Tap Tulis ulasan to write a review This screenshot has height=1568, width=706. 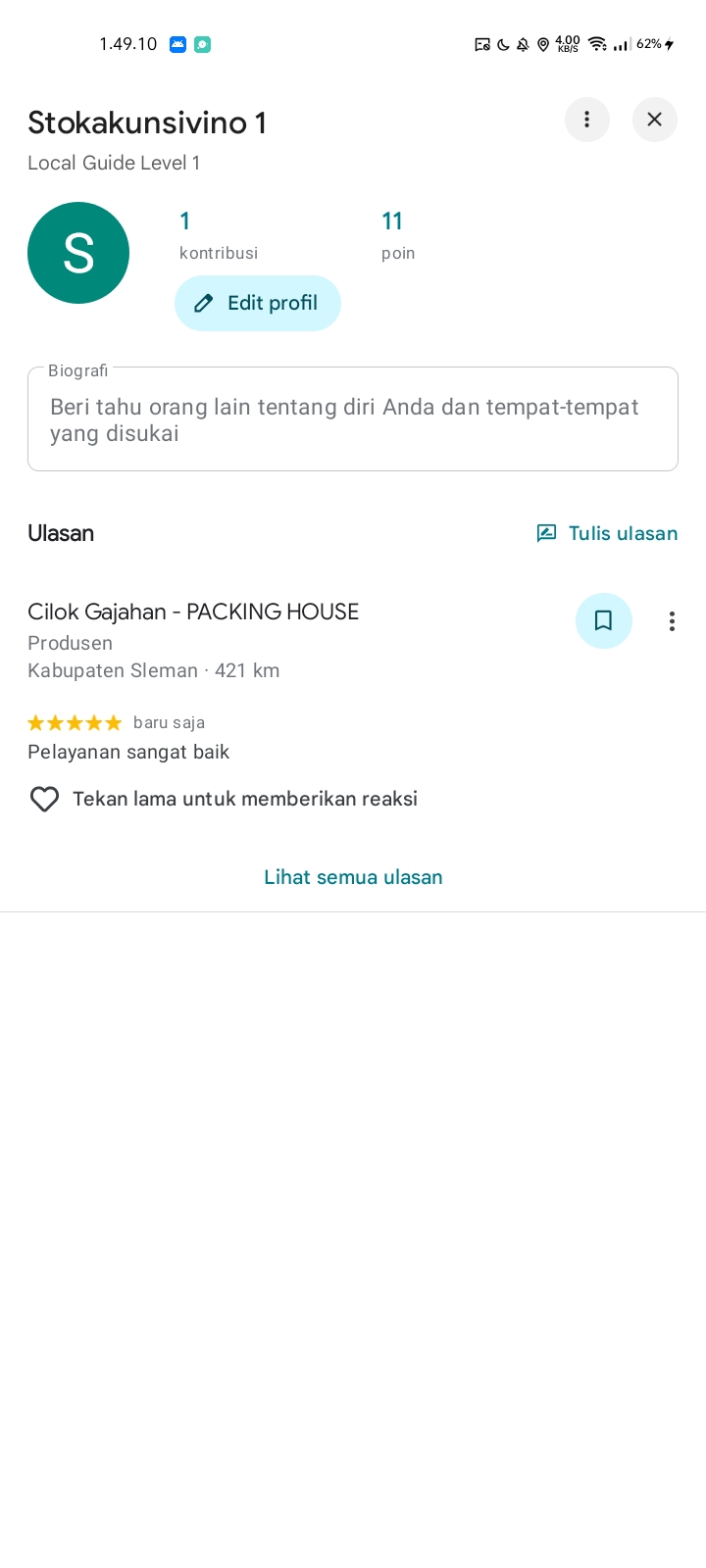(x=607, y=533)
